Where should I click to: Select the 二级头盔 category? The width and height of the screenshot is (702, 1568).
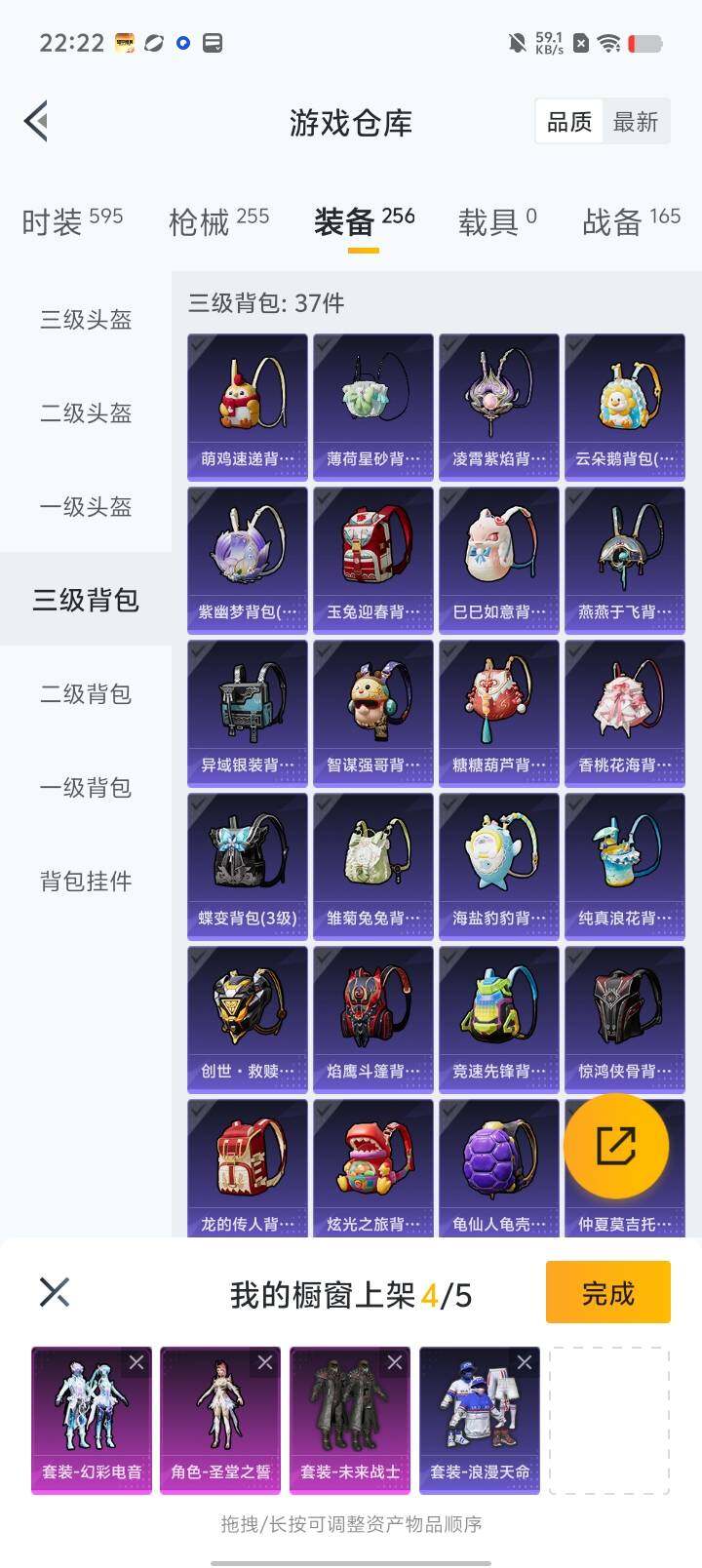[x=86, y=413]
